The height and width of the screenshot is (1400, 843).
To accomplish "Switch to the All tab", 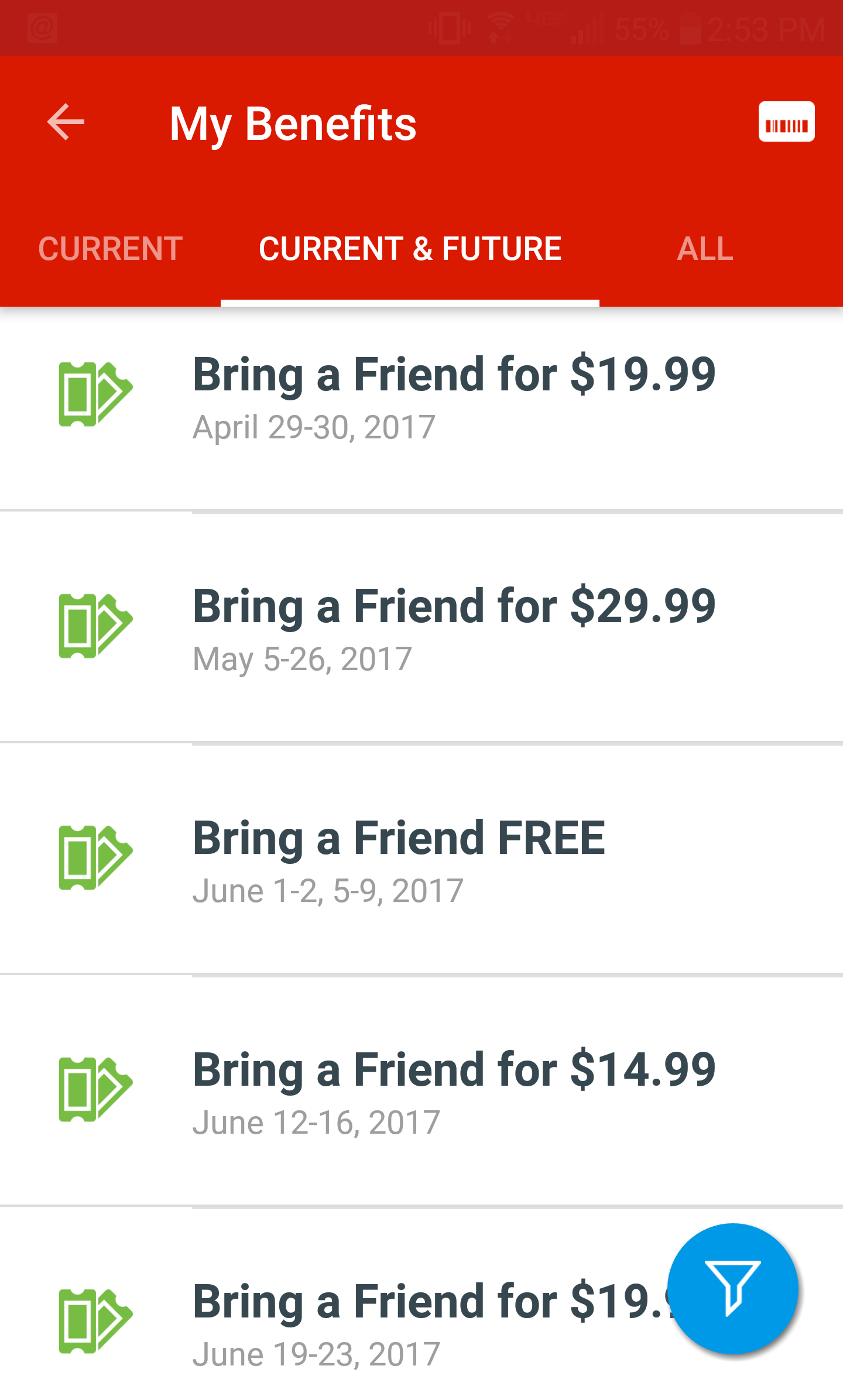I will (x=705, y=249).
